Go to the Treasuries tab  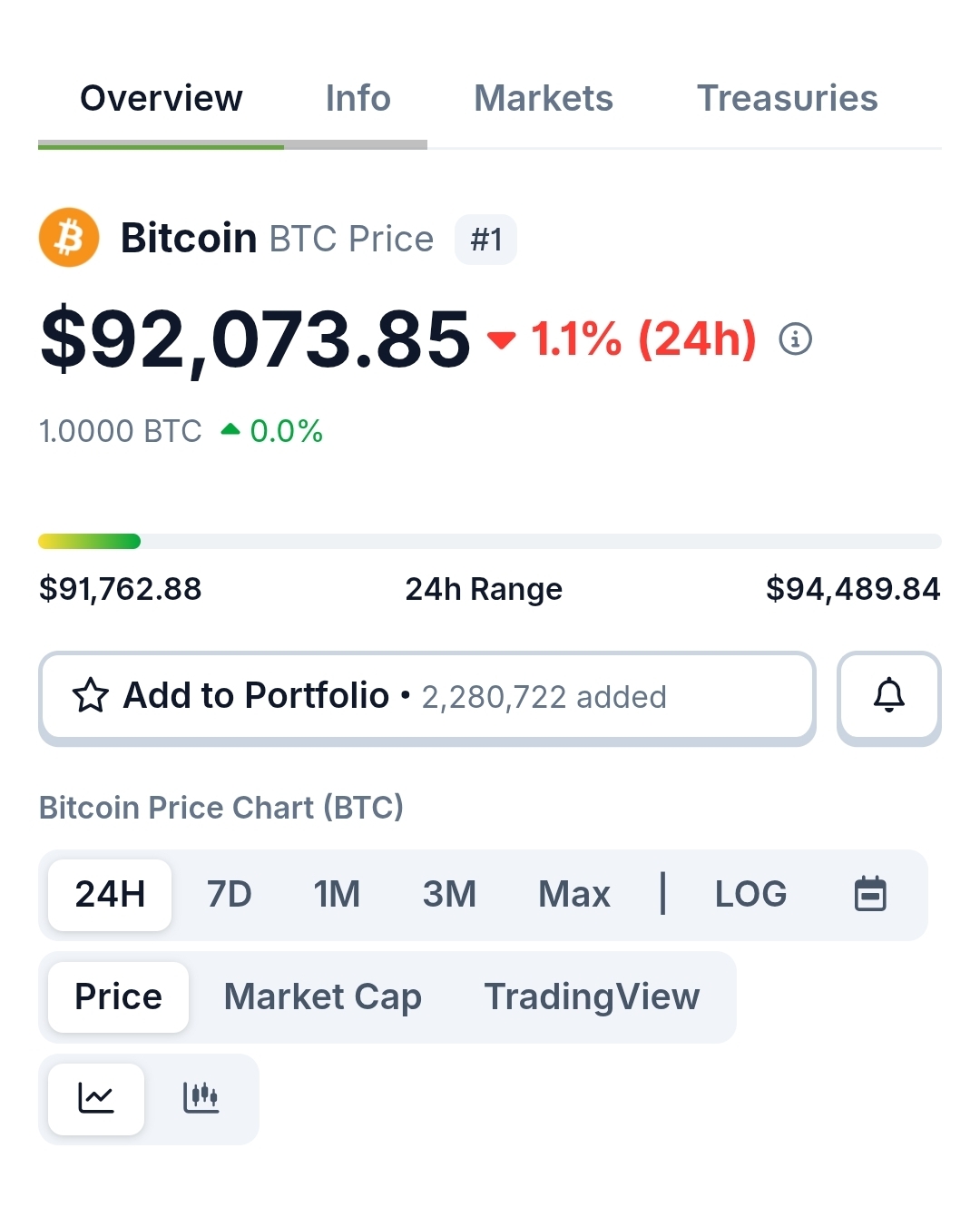[787, 98]
